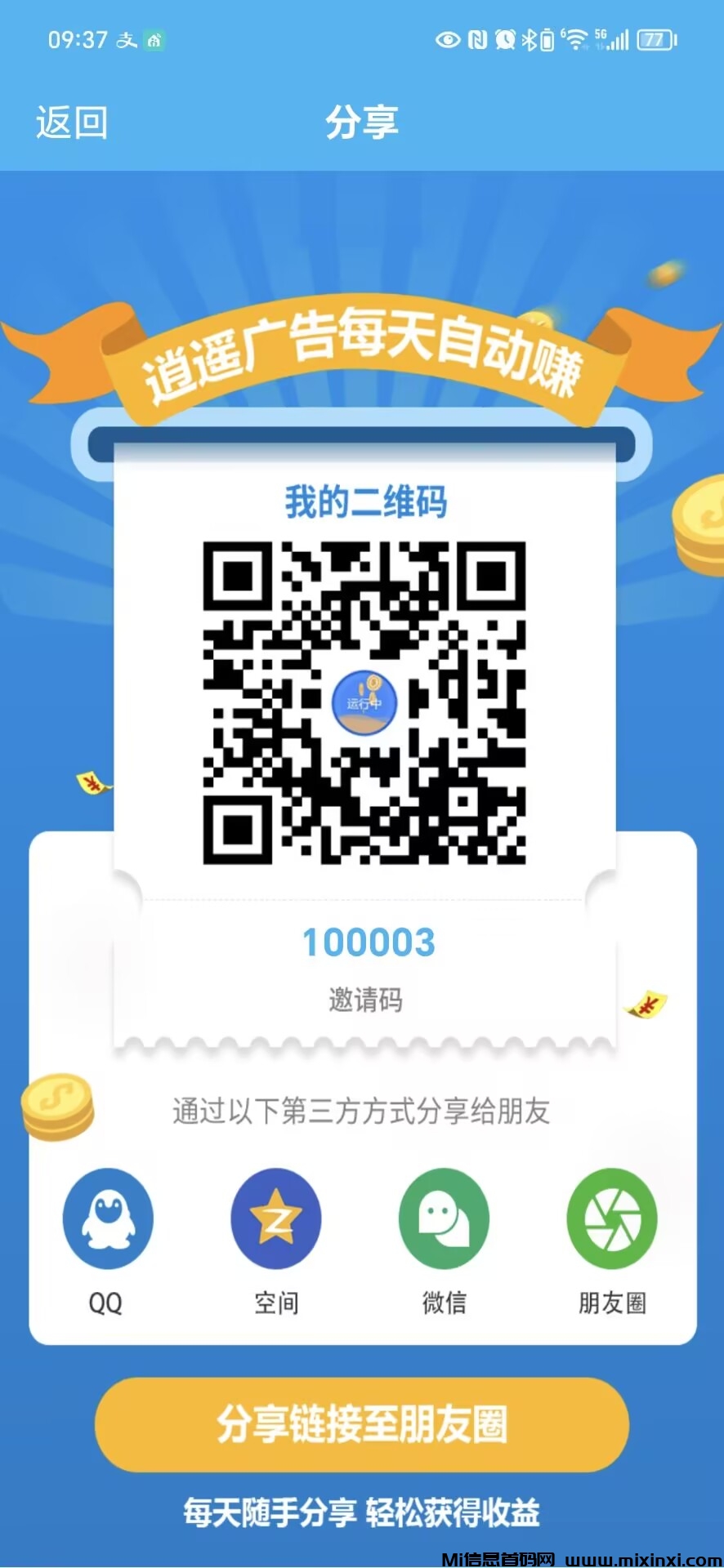Screen dimensions: 724x1568
Task: Tap the alarm clock status bar icon
Action: tap(504, 38)
